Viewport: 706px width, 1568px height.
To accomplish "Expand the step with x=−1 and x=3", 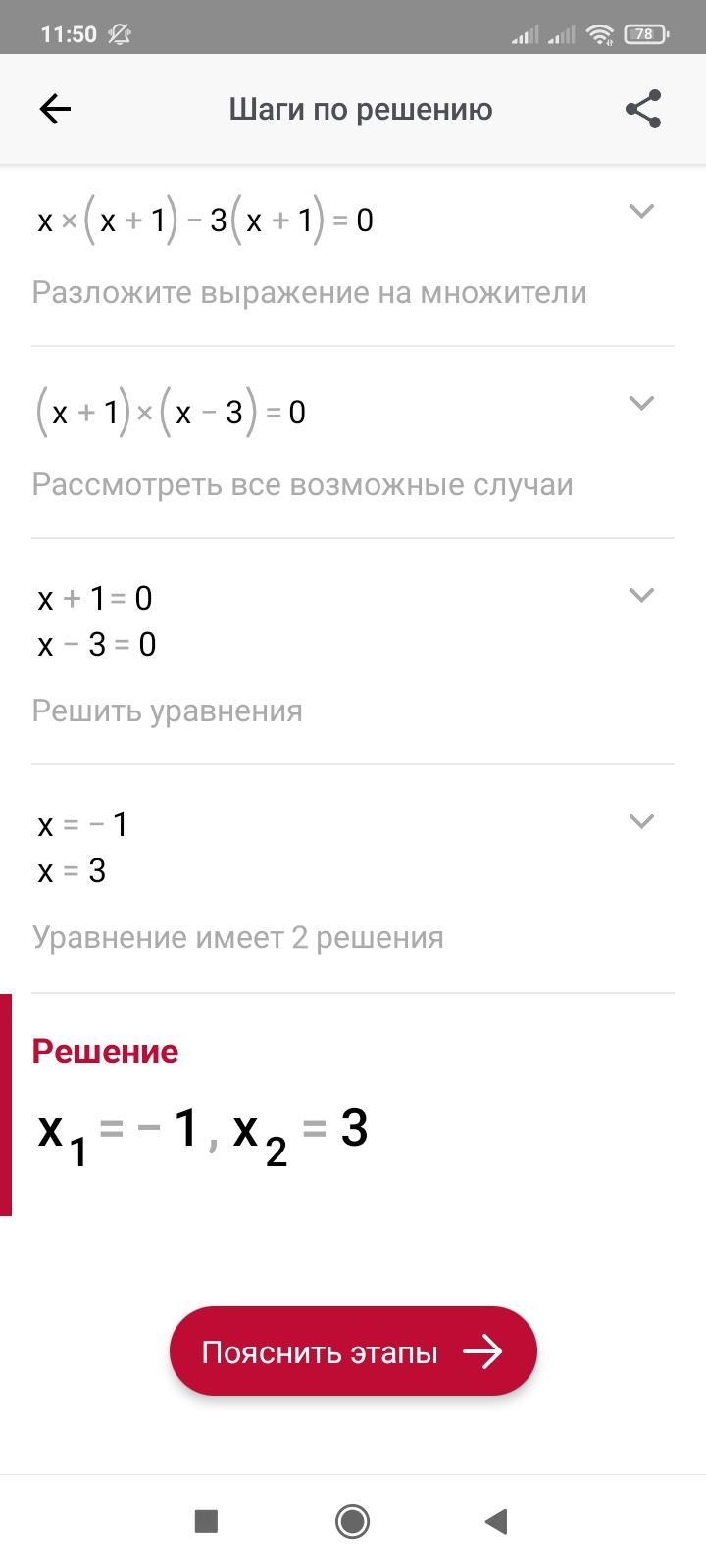I will (641, 821).
